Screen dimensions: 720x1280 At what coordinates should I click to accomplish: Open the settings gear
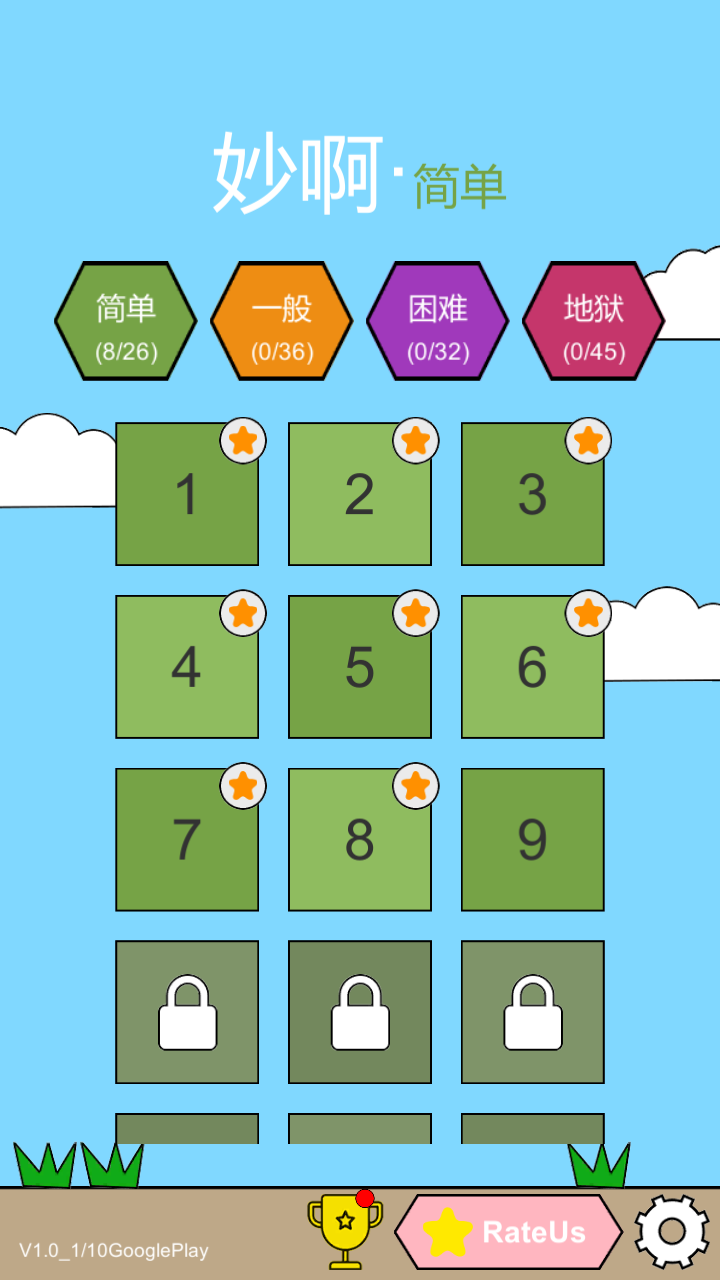(x=672, y=1232)
